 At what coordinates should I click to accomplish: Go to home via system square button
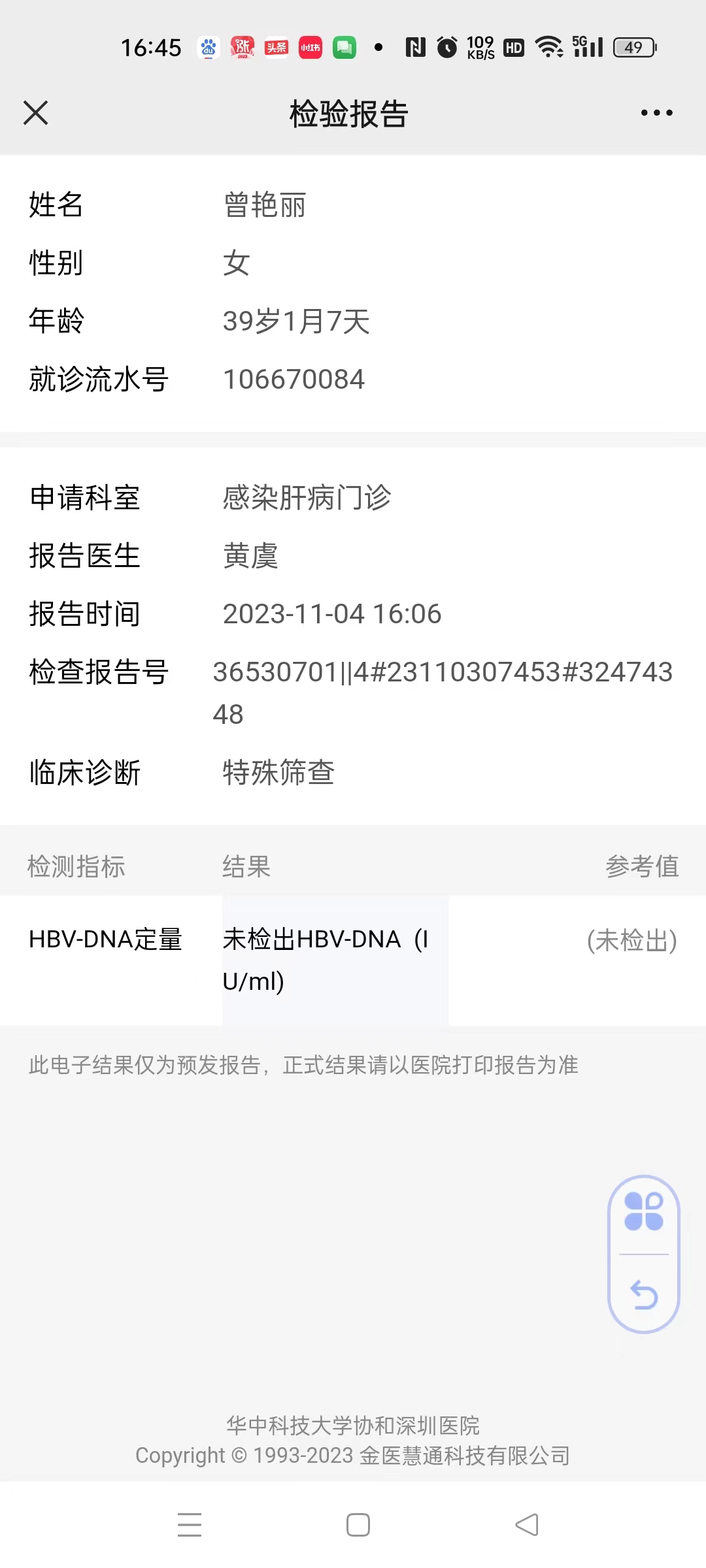[358, 1525]
